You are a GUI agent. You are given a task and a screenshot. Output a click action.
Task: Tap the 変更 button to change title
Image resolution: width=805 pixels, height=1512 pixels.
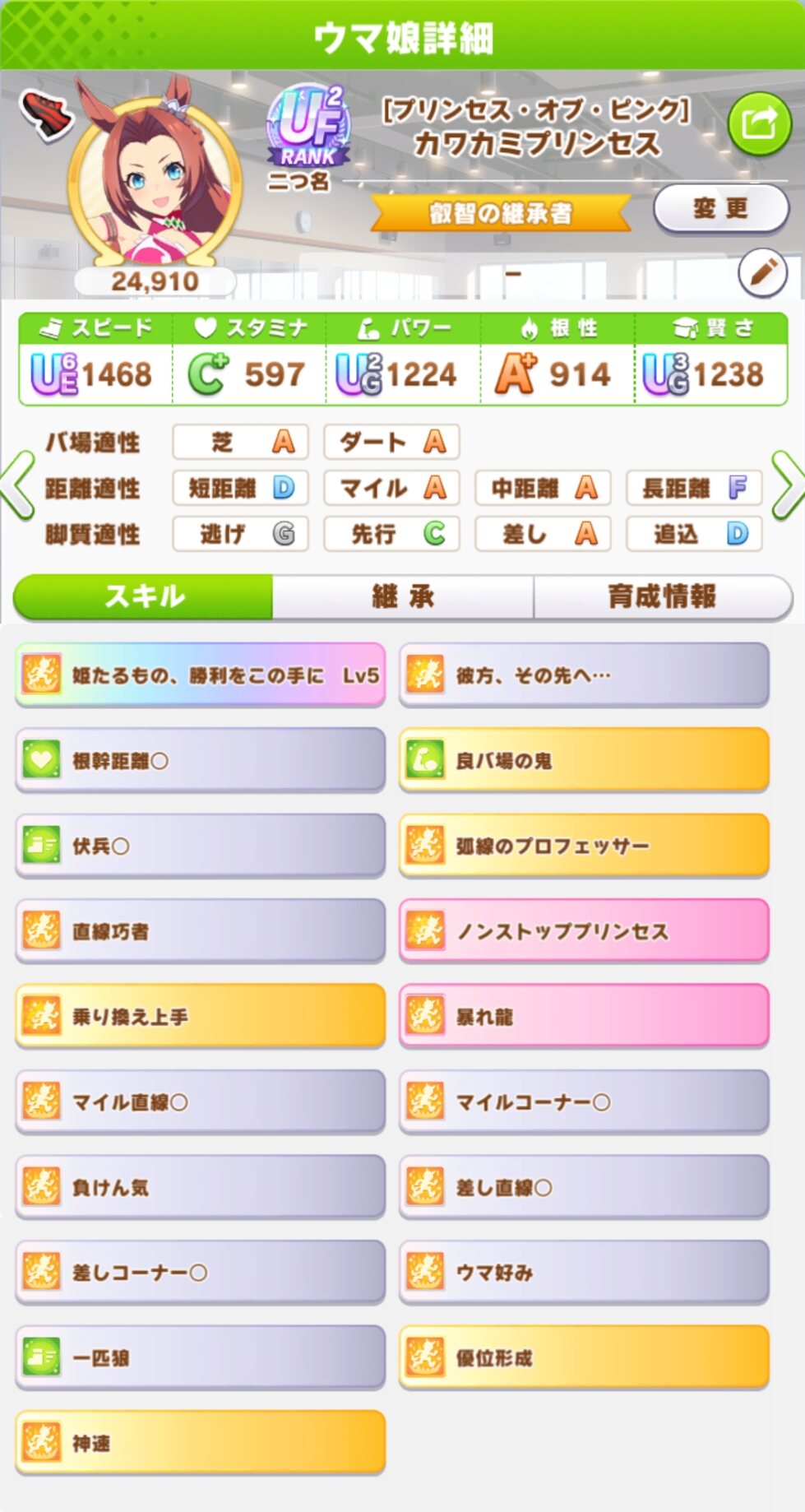[721, 208]
